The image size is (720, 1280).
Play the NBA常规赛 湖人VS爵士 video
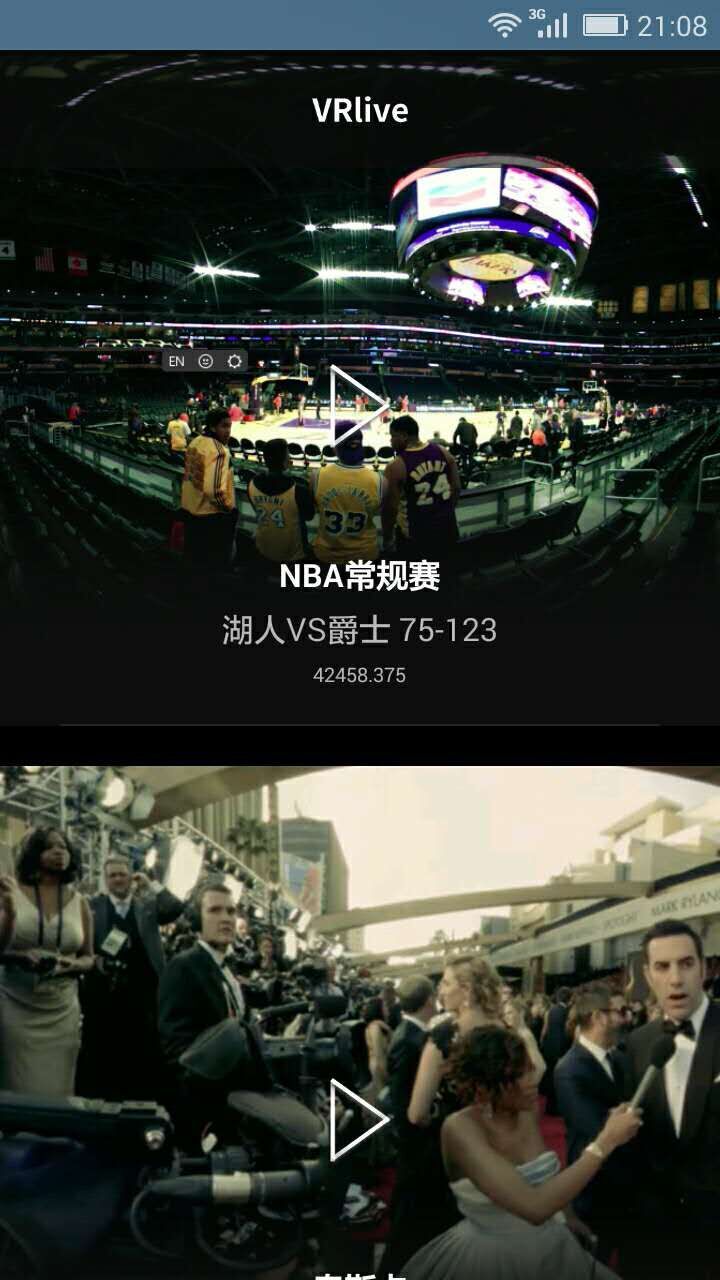coord(358,404)
